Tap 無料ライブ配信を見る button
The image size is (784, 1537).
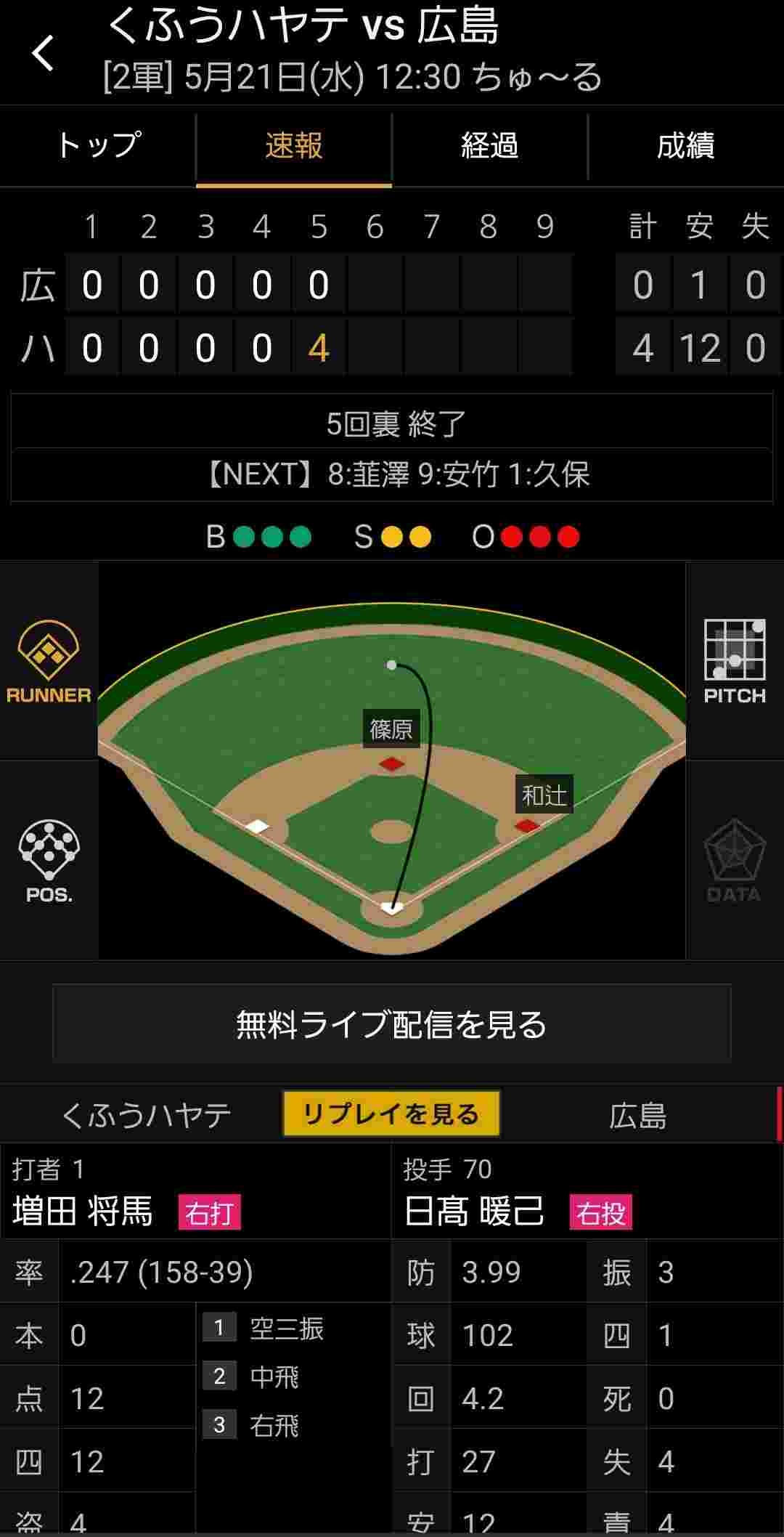[x=392, y=1024]
